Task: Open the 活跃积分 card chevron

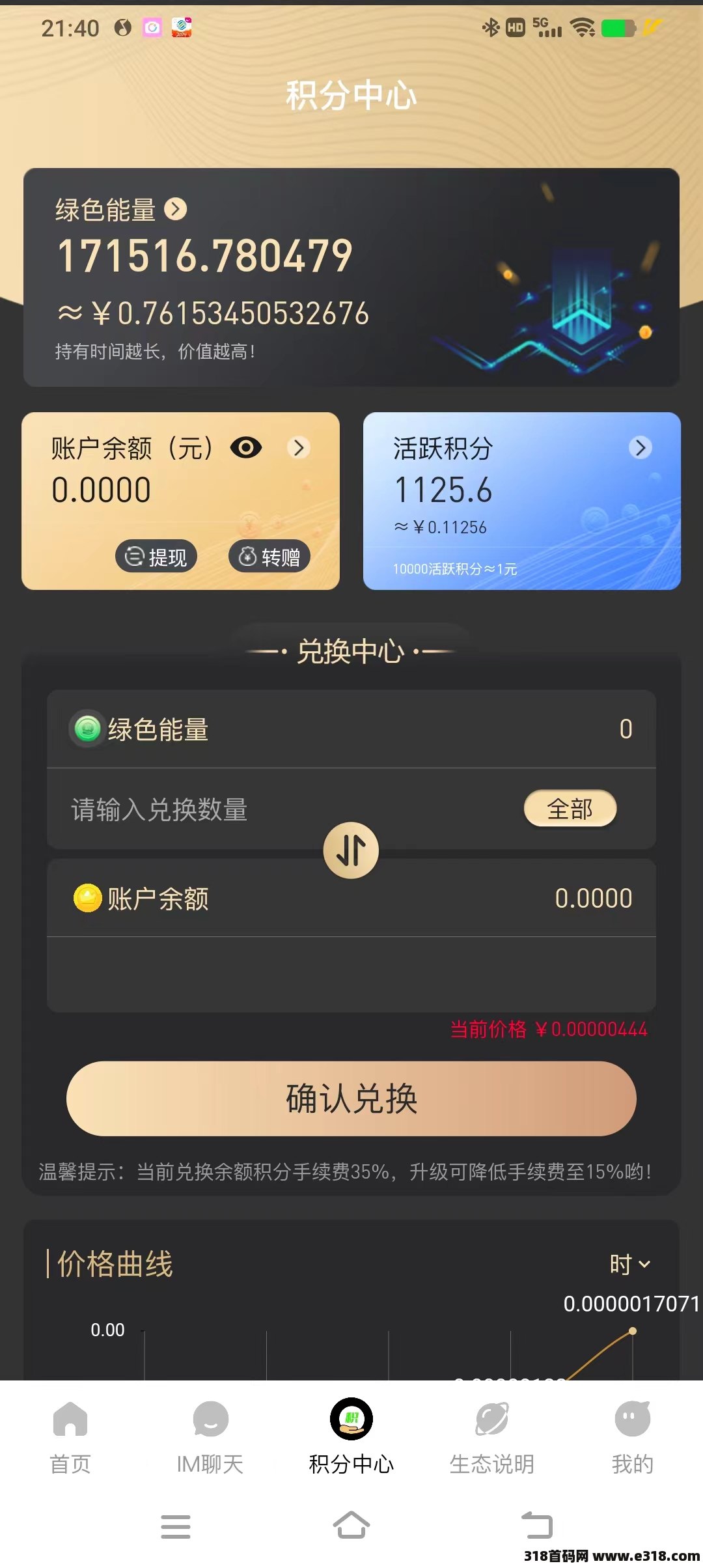Action: (x=641, y=447)
